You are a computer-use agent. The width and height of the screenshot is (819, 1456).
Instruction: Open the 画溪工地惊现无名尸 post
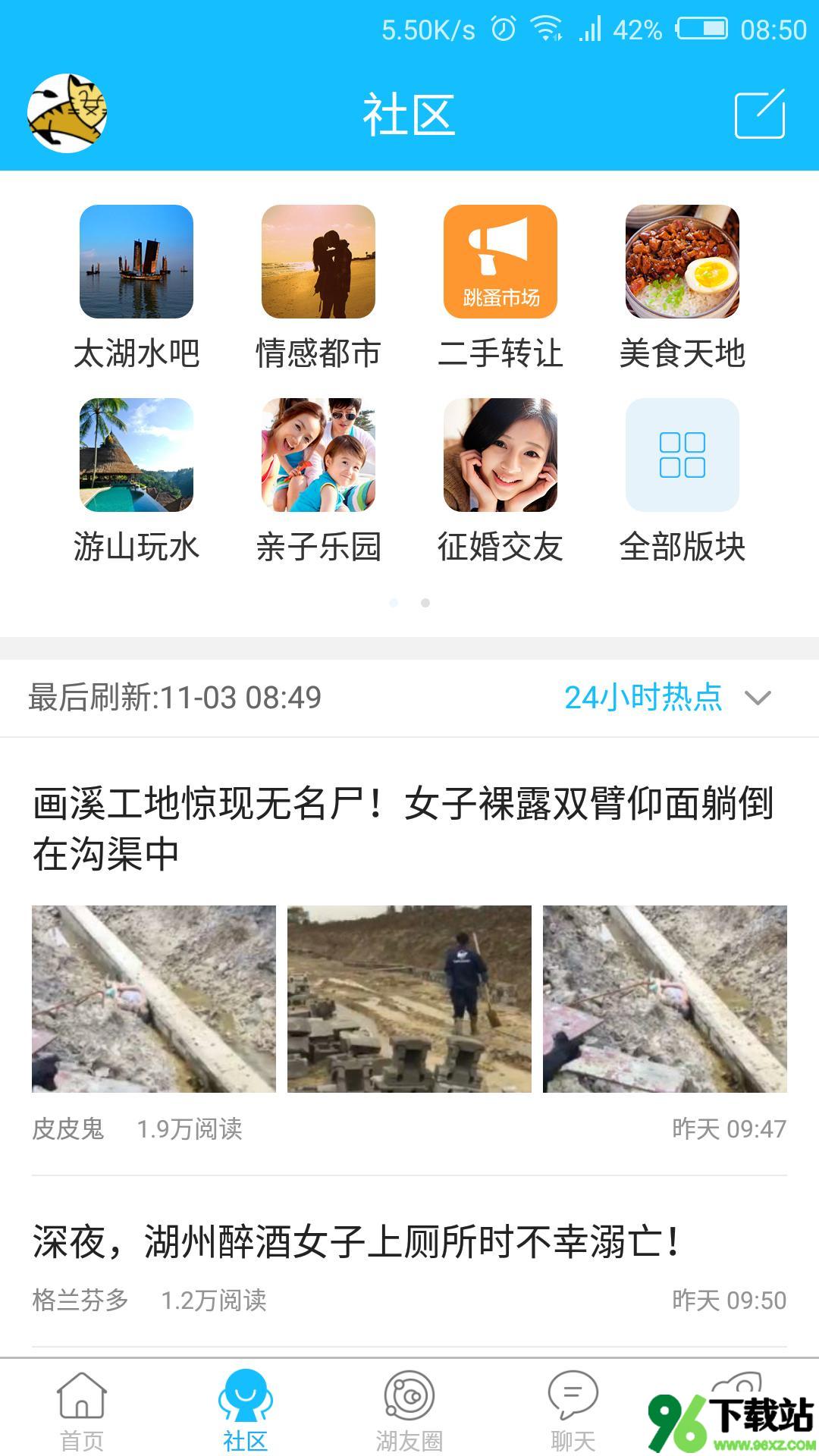coord(402,828)
